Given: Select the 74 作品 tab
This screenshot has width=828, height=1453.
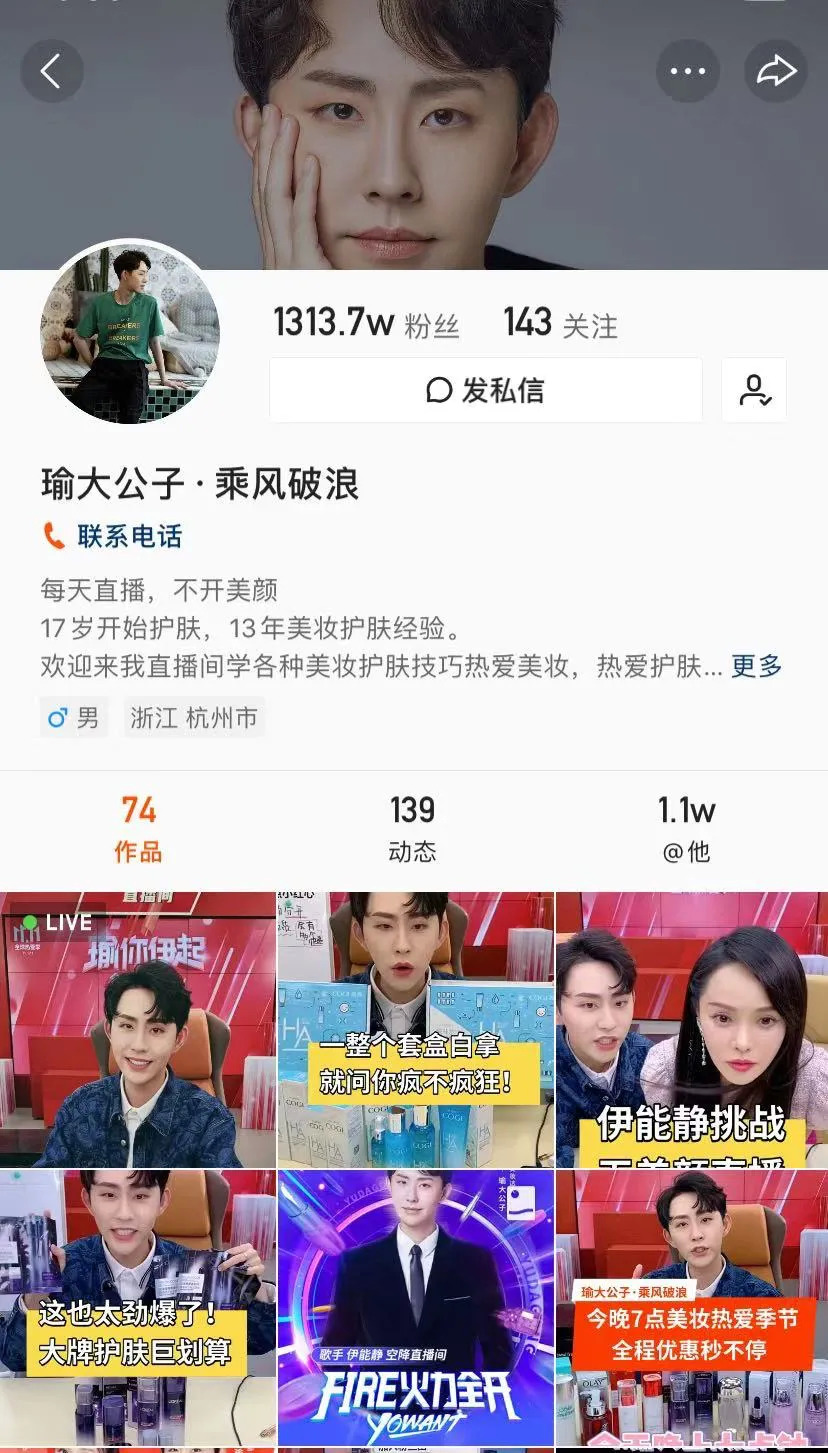Looking at the screenshot, I should (138, 828).
